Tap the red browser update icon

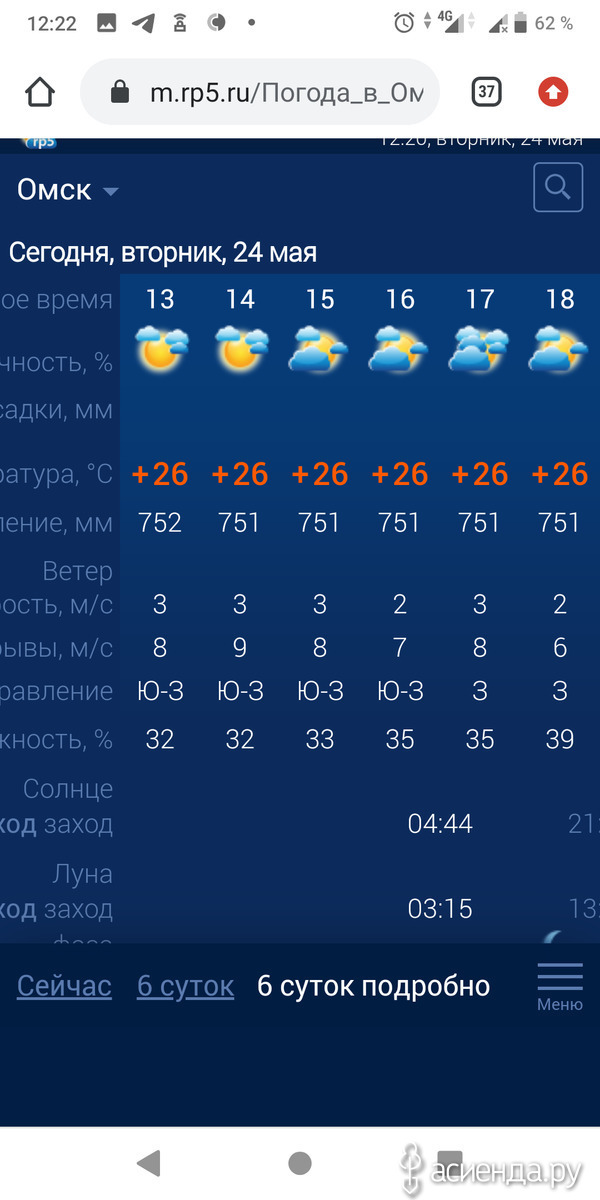point(553,93)
